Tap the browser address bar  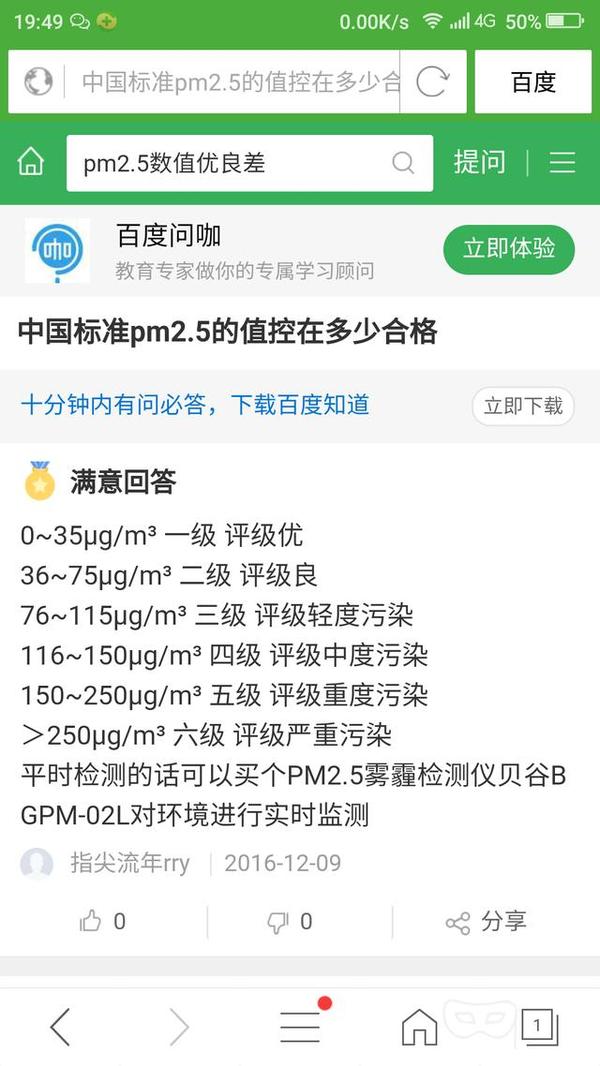[235, 81]
